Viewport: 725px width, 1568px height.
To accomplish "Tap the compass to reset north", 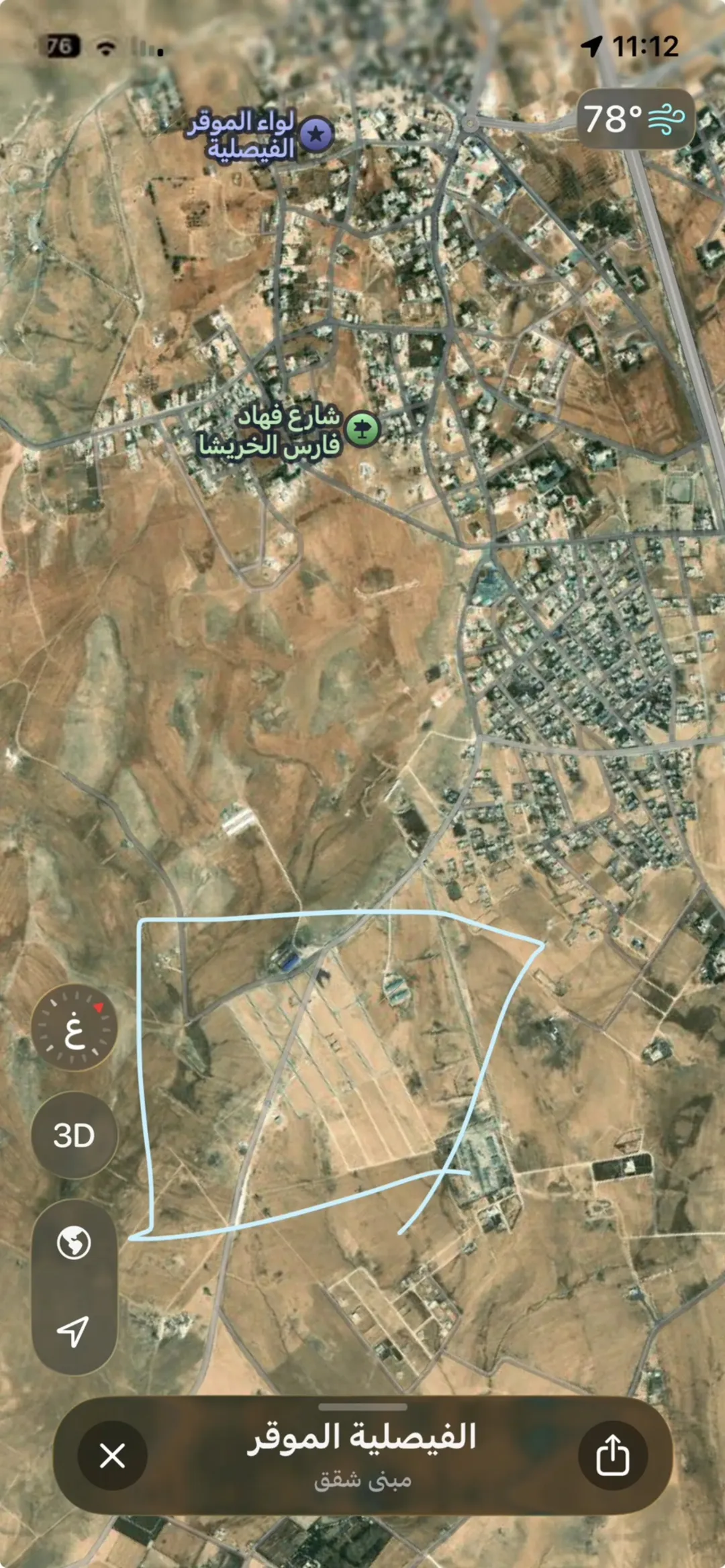I will pyautogui.click(x=74, y=1028).
